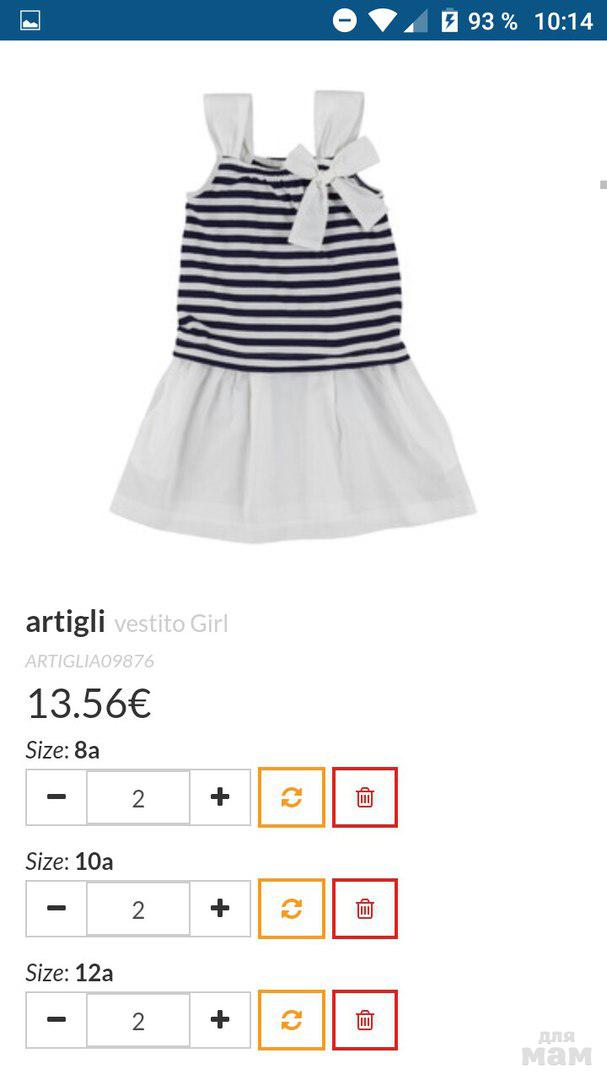
Task: Increase quantity for size 10a
Action: [x=220, y=908]
